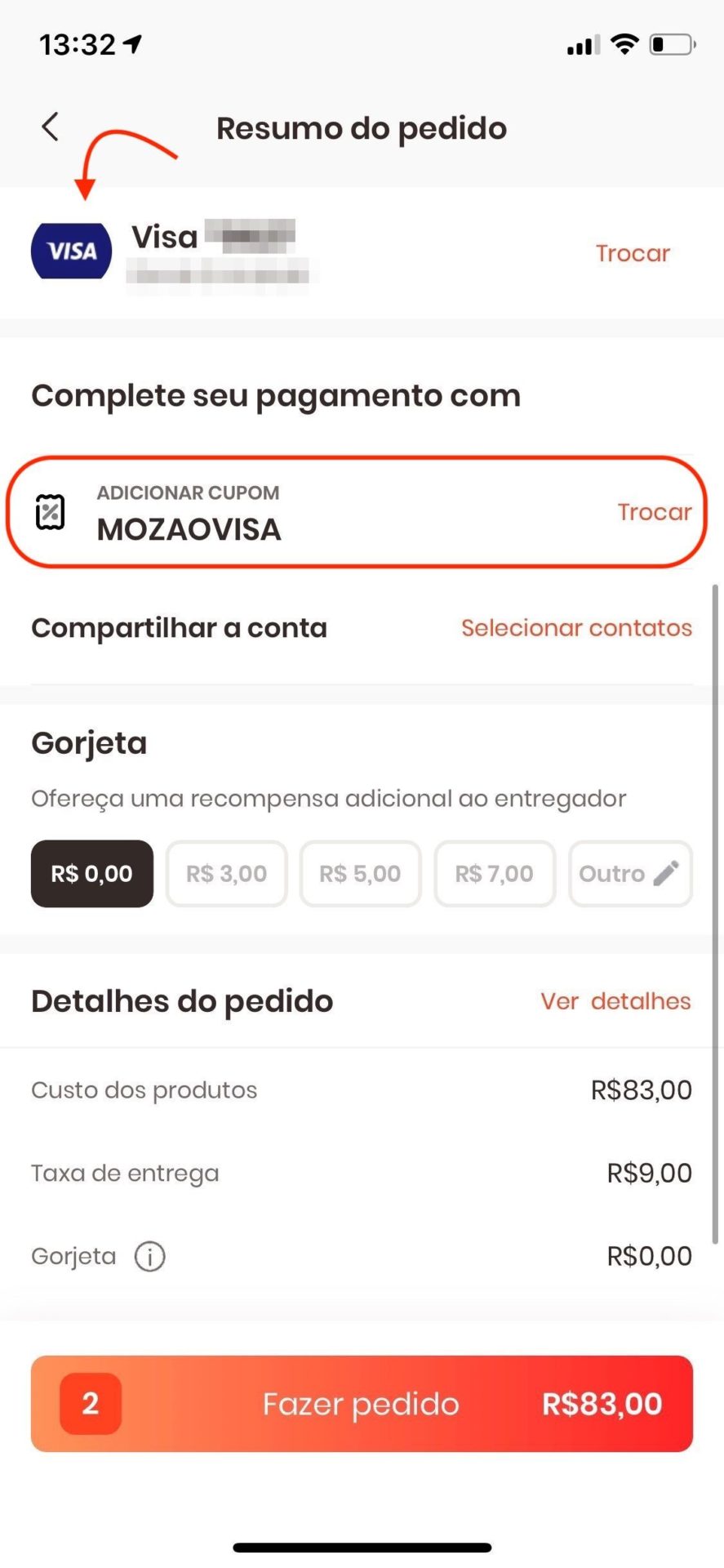Choose the R$ 7,00 tip
Image resolution: width=724 pixels, height=1568 pixels.
click(495, 874)
